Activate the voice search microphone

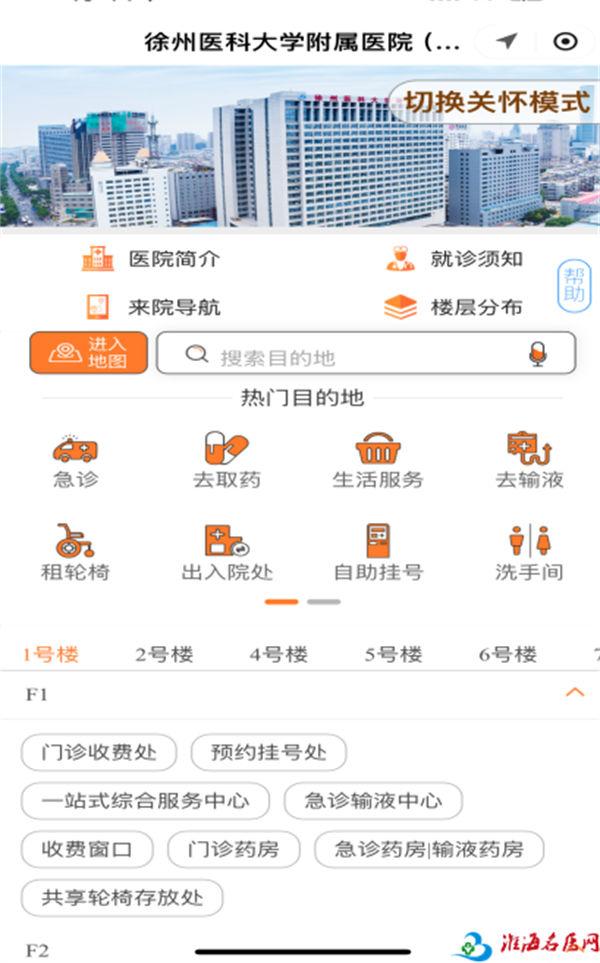click(x=538, y=354)
